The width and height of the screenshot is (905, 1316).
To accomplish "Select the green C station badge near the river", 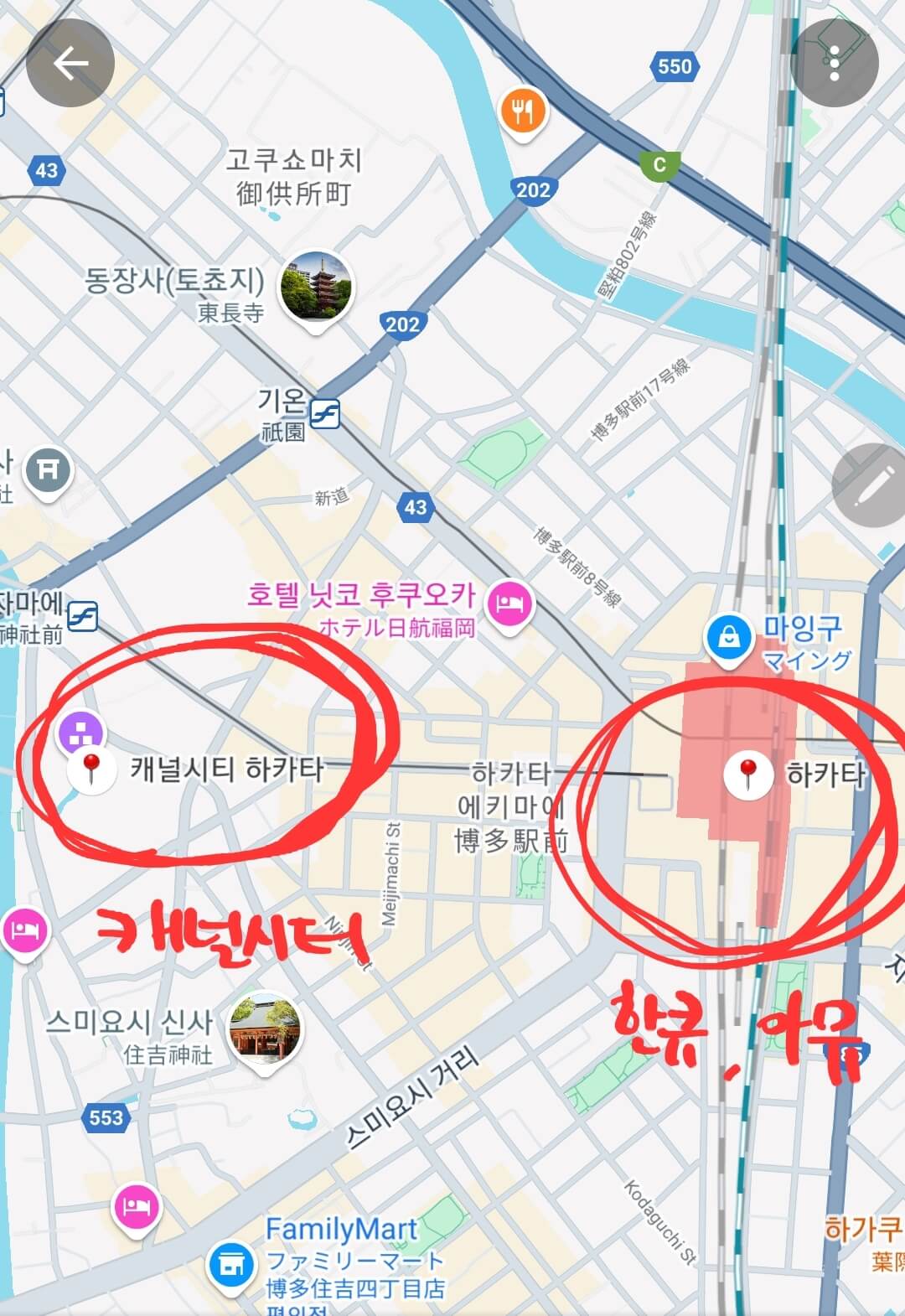I will [x=661, y=164].
